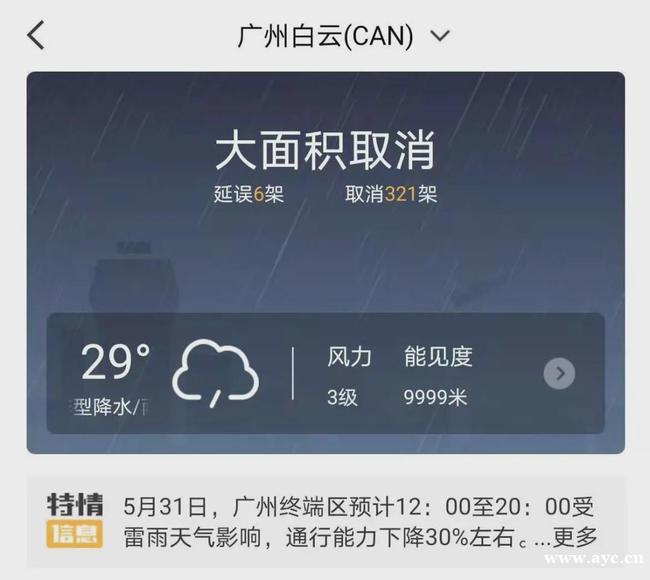Open weather details via the arrow icon
This screenshot has width=650, height=580.
pyautogui.click(x=559, y=374)
